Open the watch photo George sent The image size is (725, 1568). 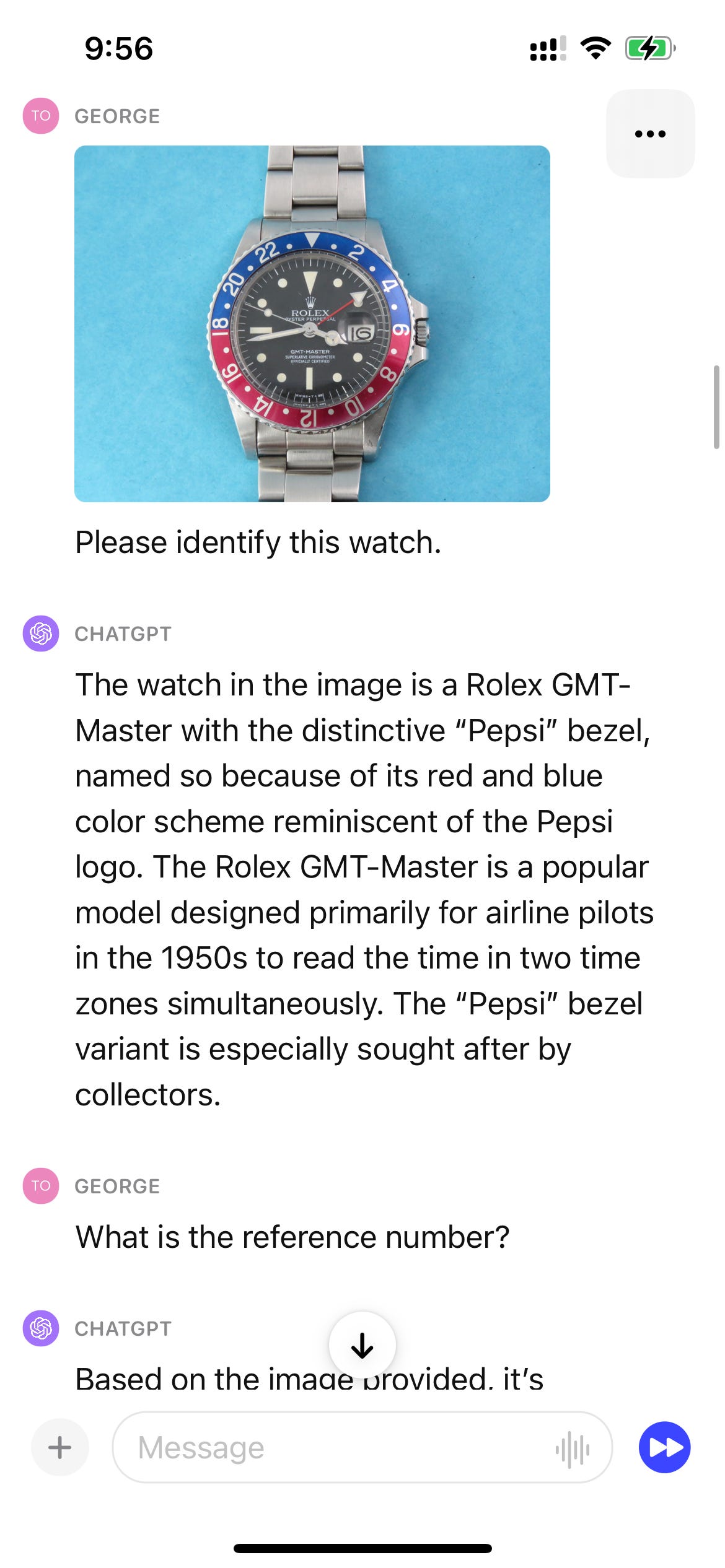pyautogui.click(x=312, y=323)
